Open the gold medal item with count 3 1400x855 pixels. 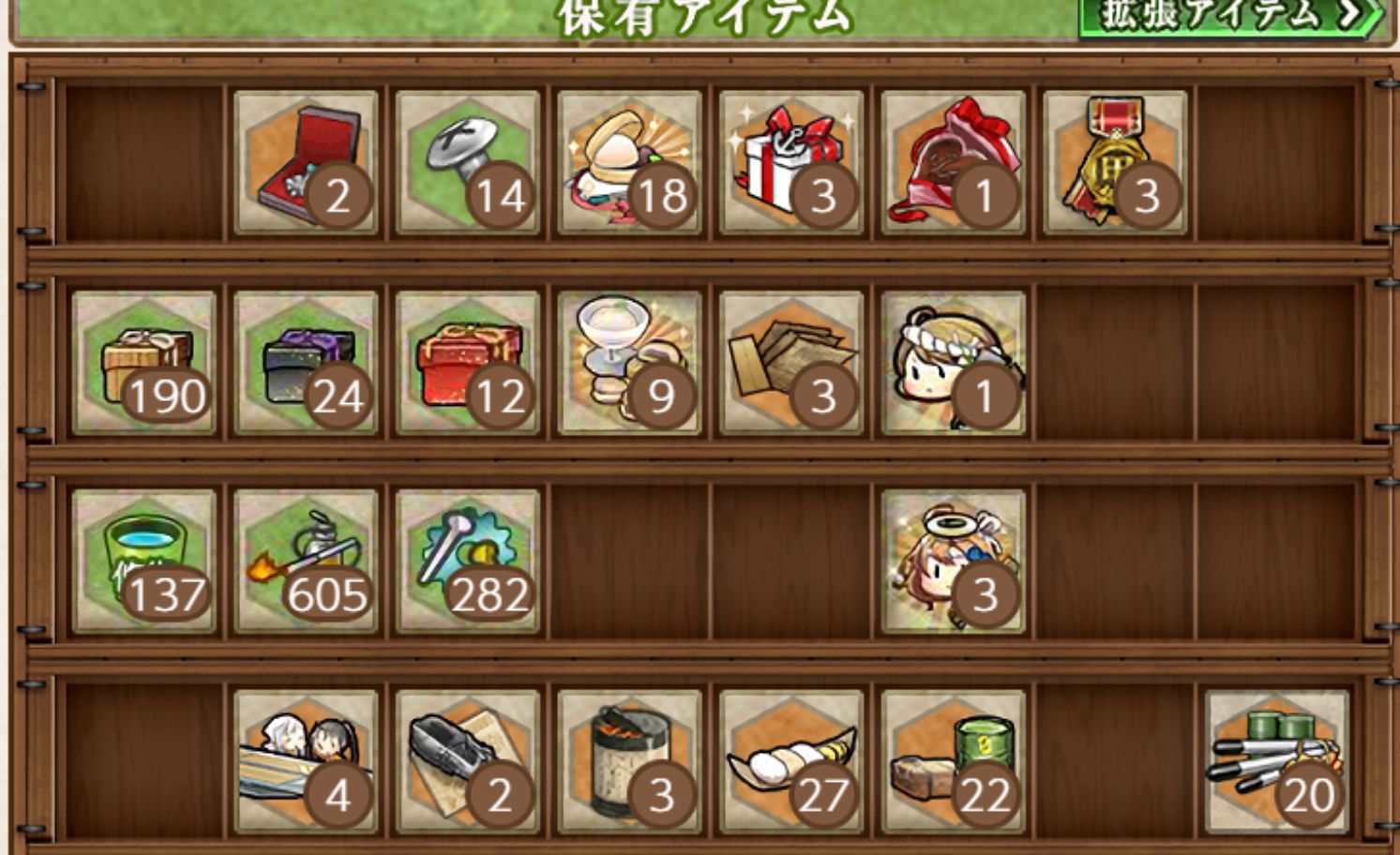click(1115, 162)
